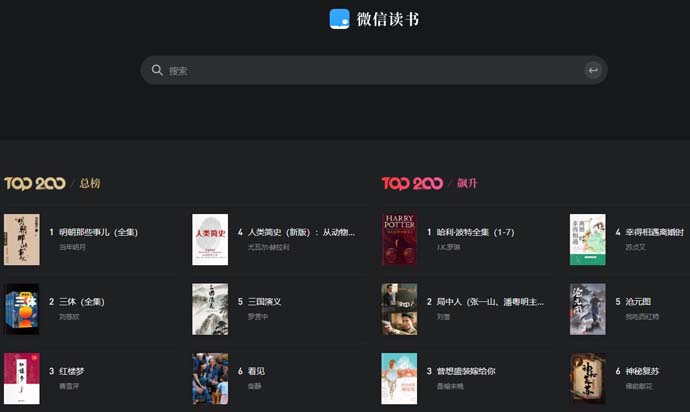Open the book 神秘复苏

[640, 371]
